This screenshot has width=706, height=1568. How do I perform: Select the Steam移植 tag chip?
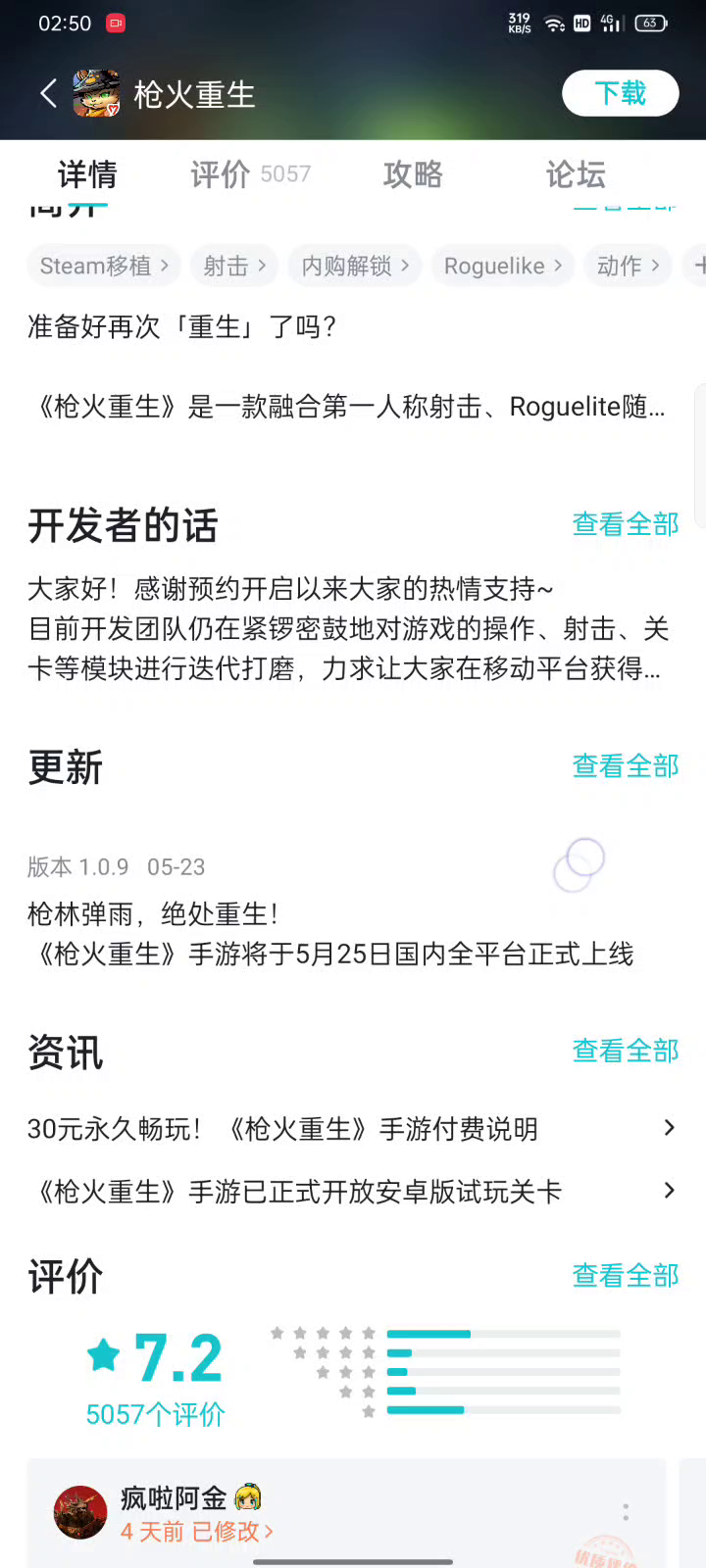tap(103, 266)
